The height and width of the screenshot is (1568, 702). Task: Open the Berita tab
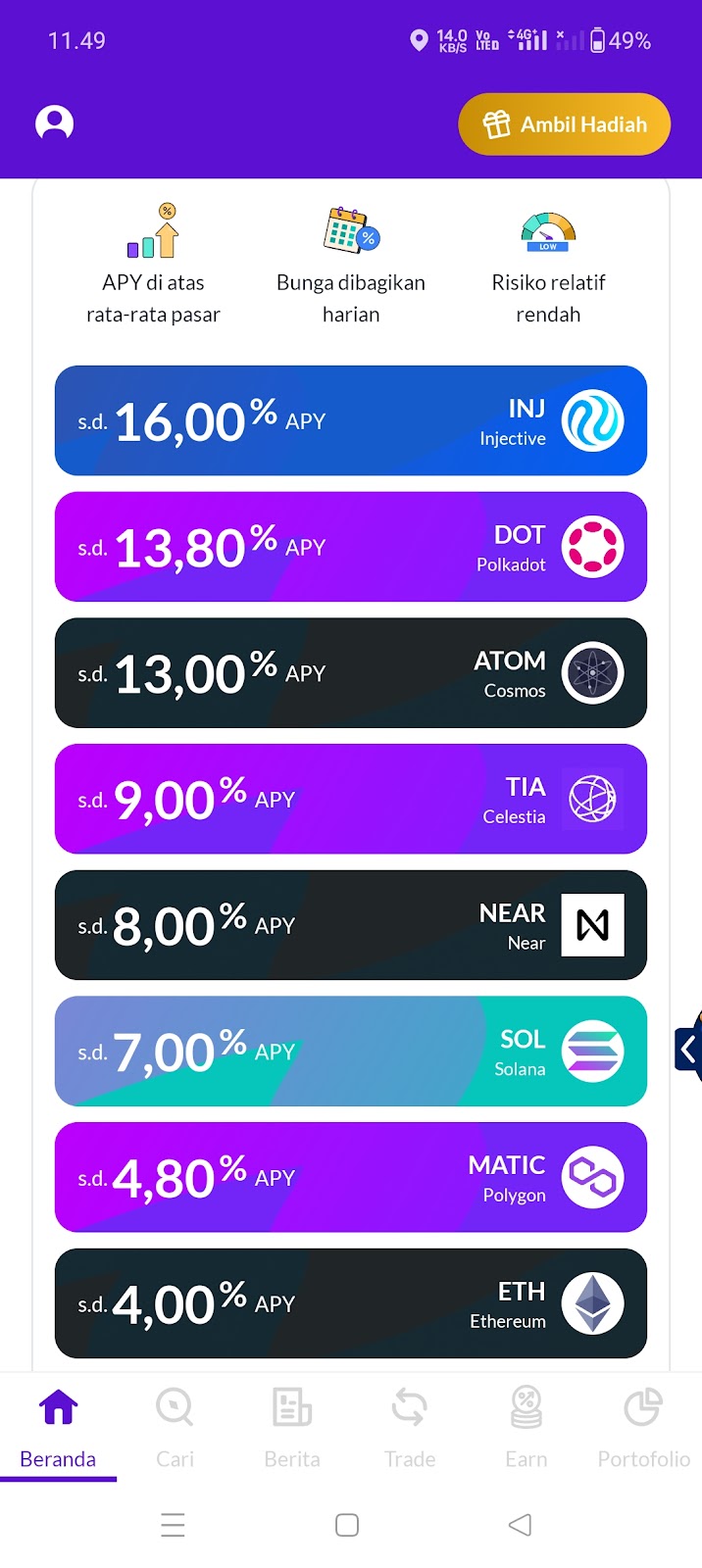tap(292, 1428)
